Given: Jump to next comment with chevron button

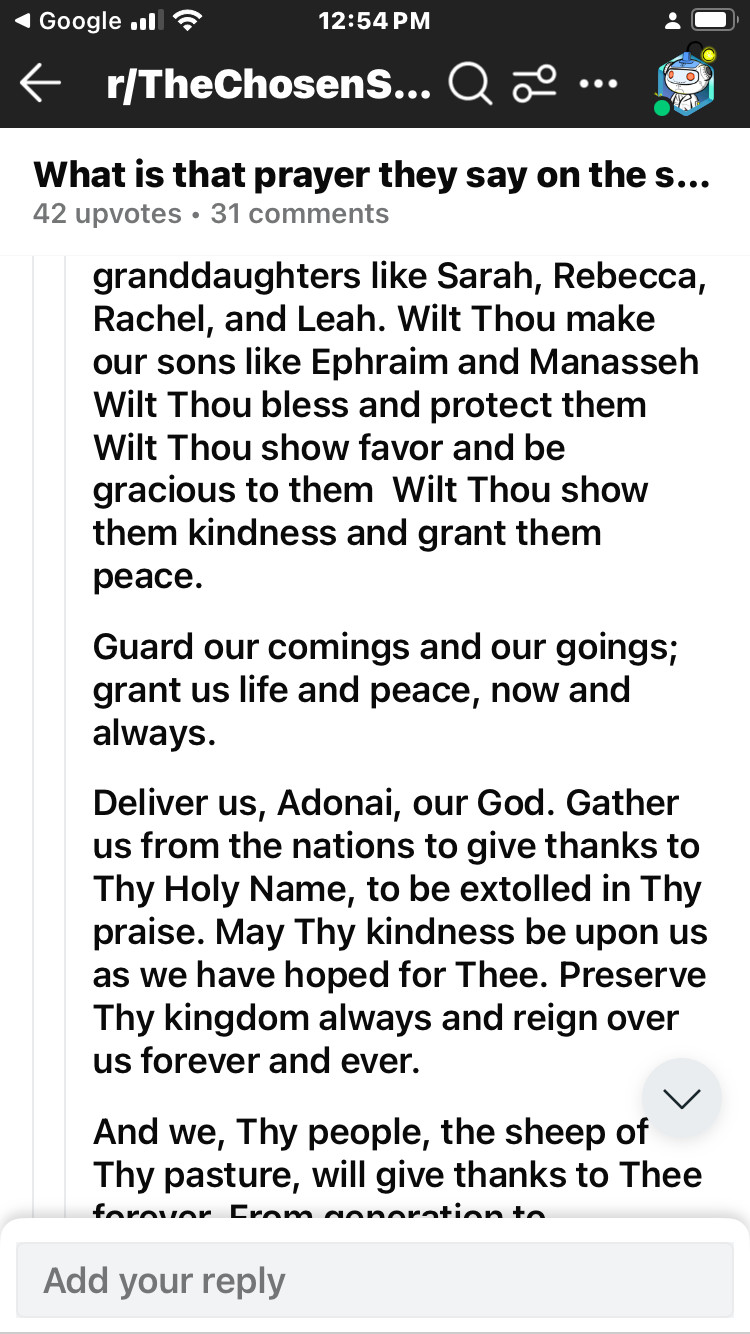Looking at the screenshot, I should click(682, 1098).
